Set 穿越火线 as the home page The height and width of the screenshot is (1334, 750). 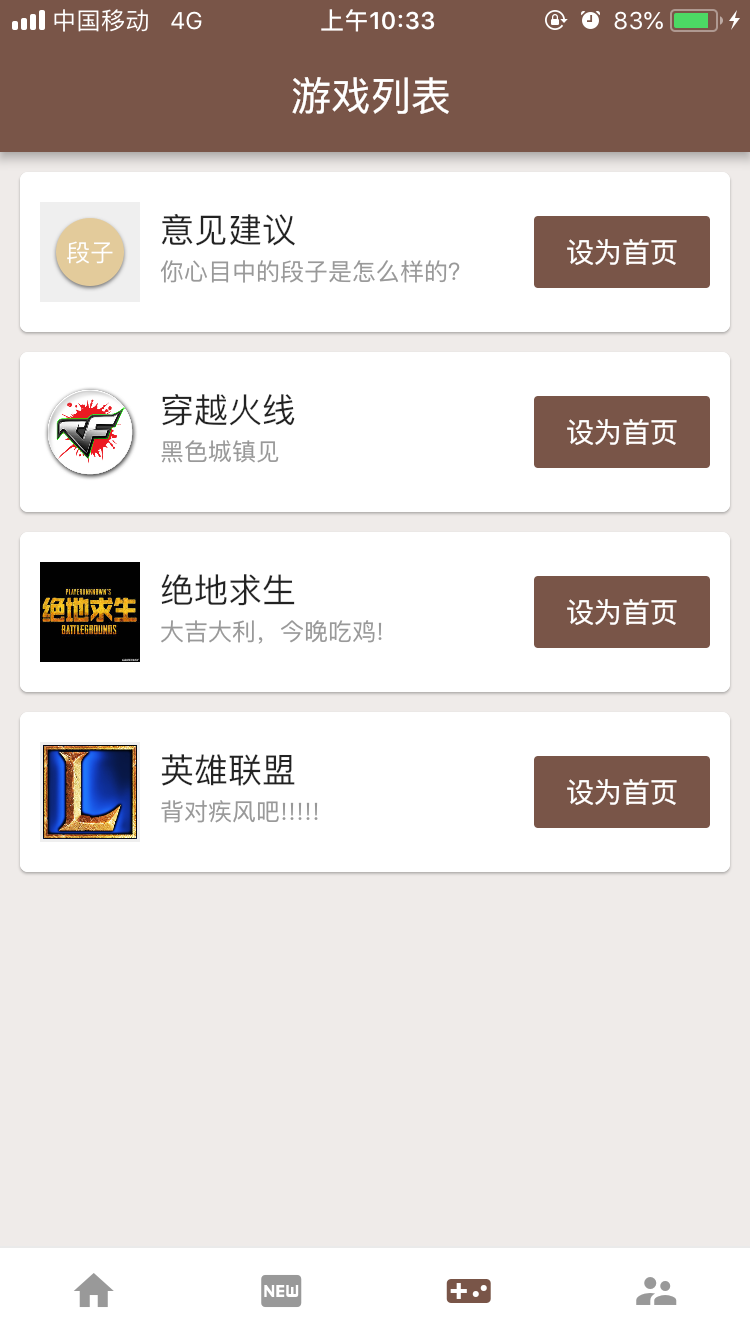pyautogui.click(x=621, y=432)
